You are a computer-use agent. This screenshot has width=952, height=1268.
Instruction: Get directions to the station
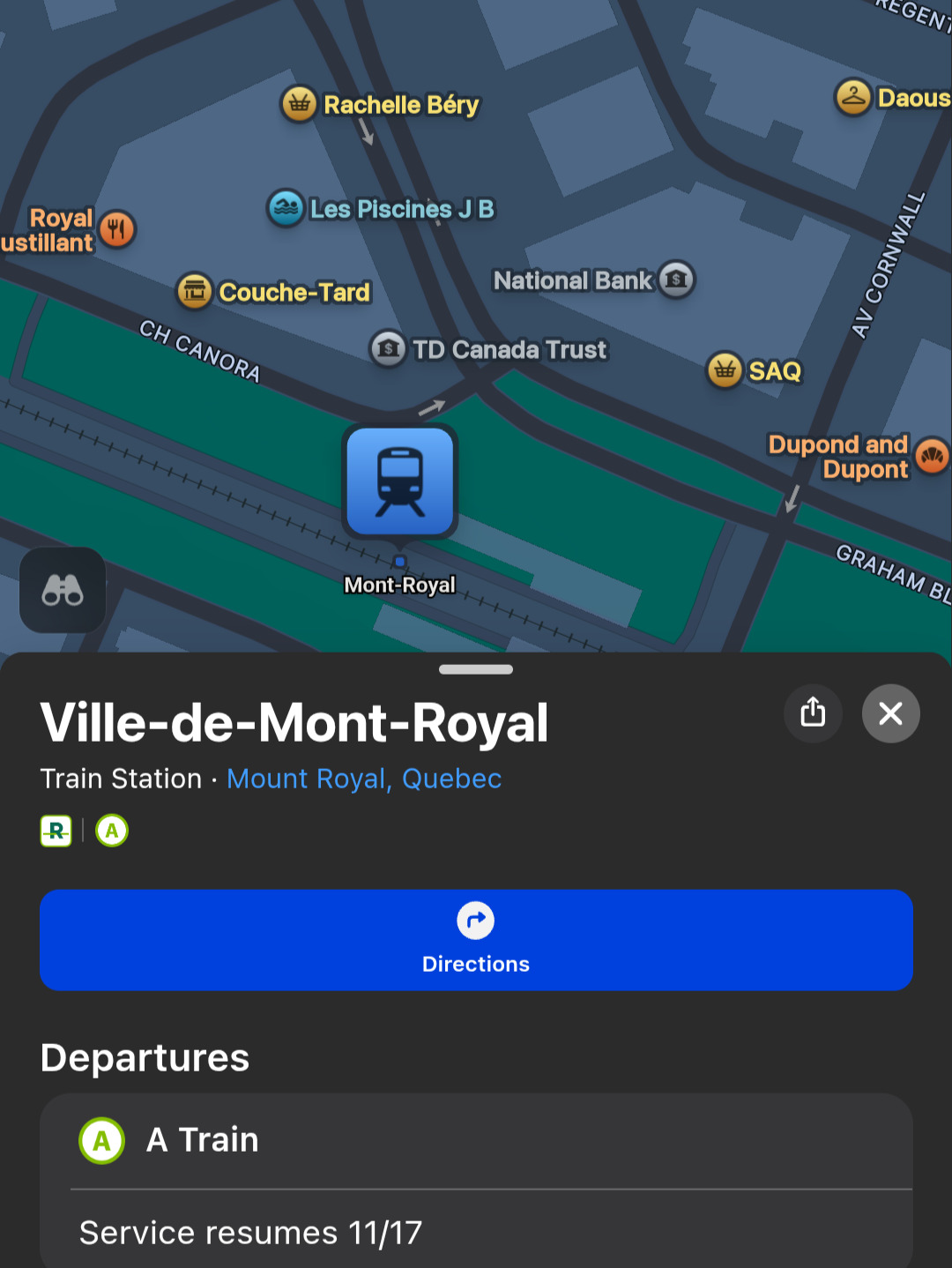tap(476, 940)
